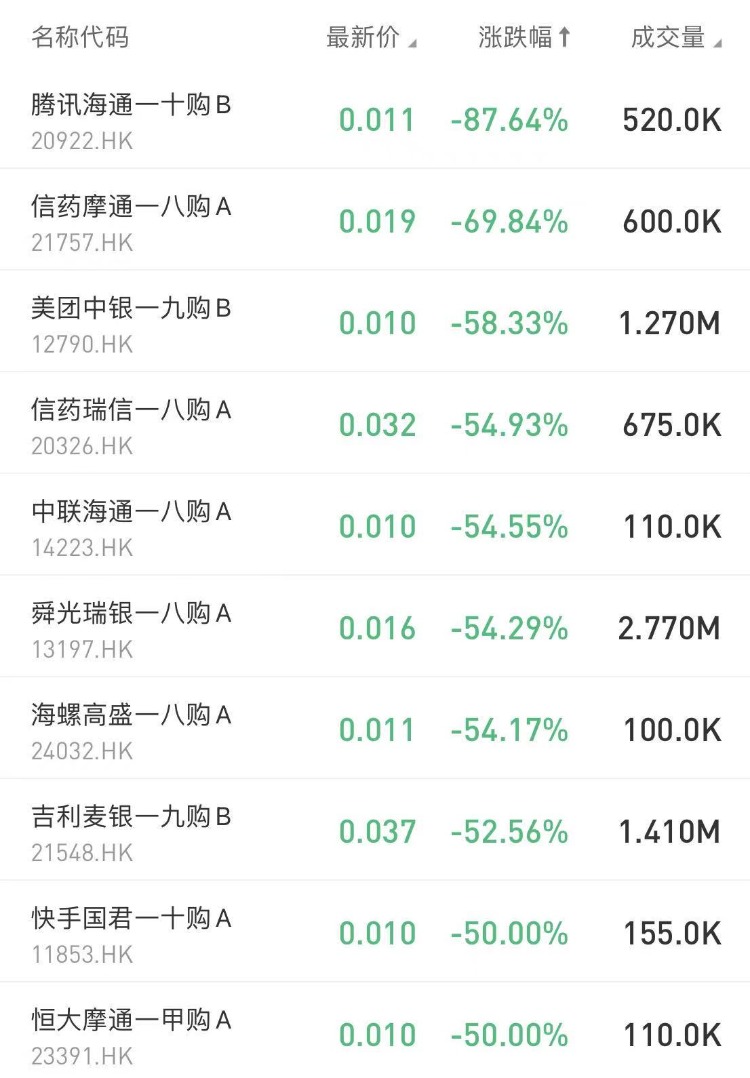750x1078 pixels.
Task: Open the 海螺高盛一八购A row
Action: click(131, 731)
